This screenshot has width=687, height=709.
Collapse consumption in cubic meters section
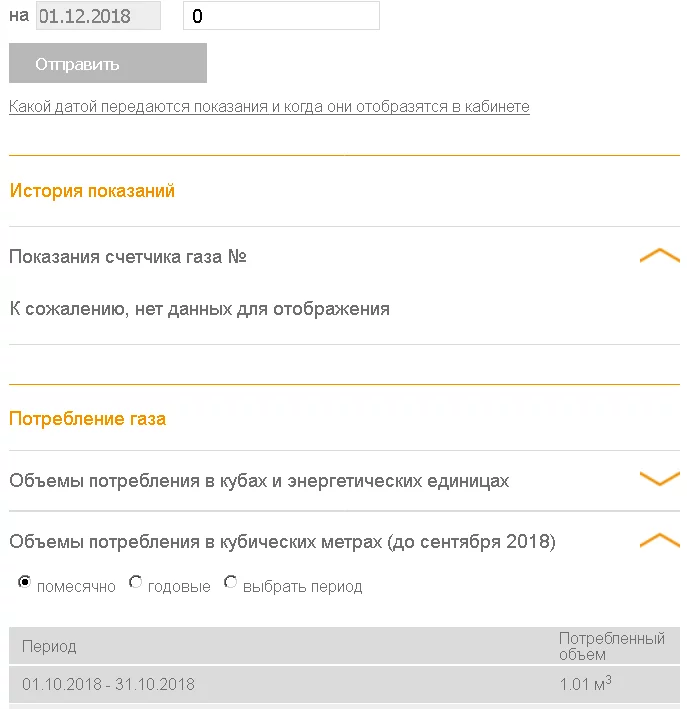659,541
